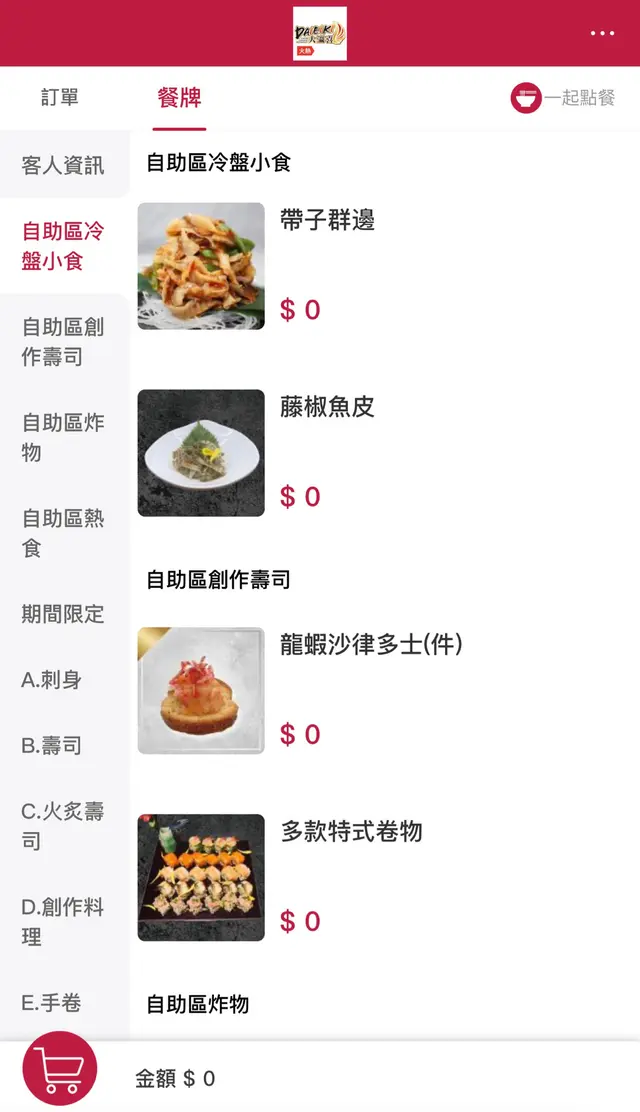Open the three-dot overflow menu
The height and width of the screenshot is (1112, 640).
pyautogui.click(x=602, y=33)
